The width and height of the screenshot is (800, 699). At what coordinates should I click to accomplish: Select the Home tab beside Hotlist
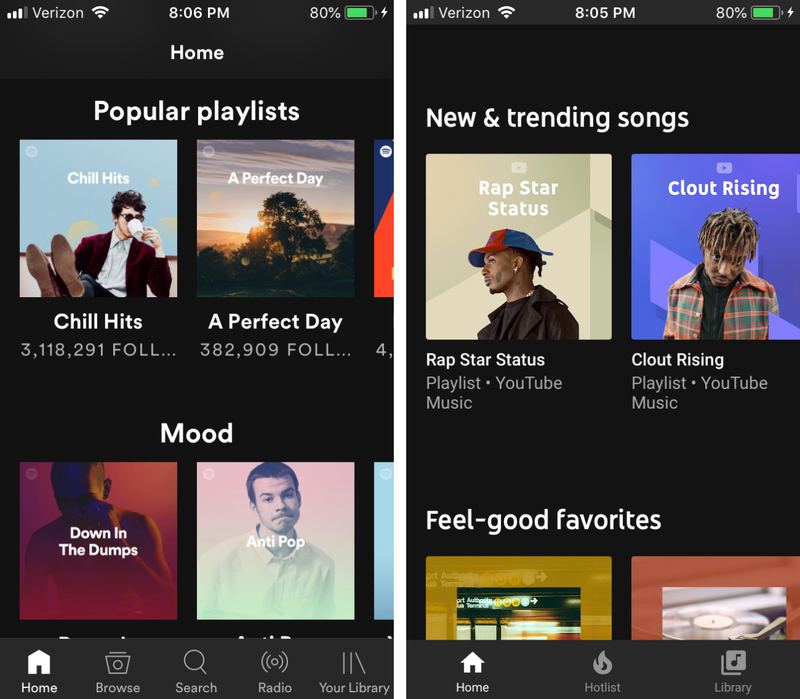(x=472, y=671)
